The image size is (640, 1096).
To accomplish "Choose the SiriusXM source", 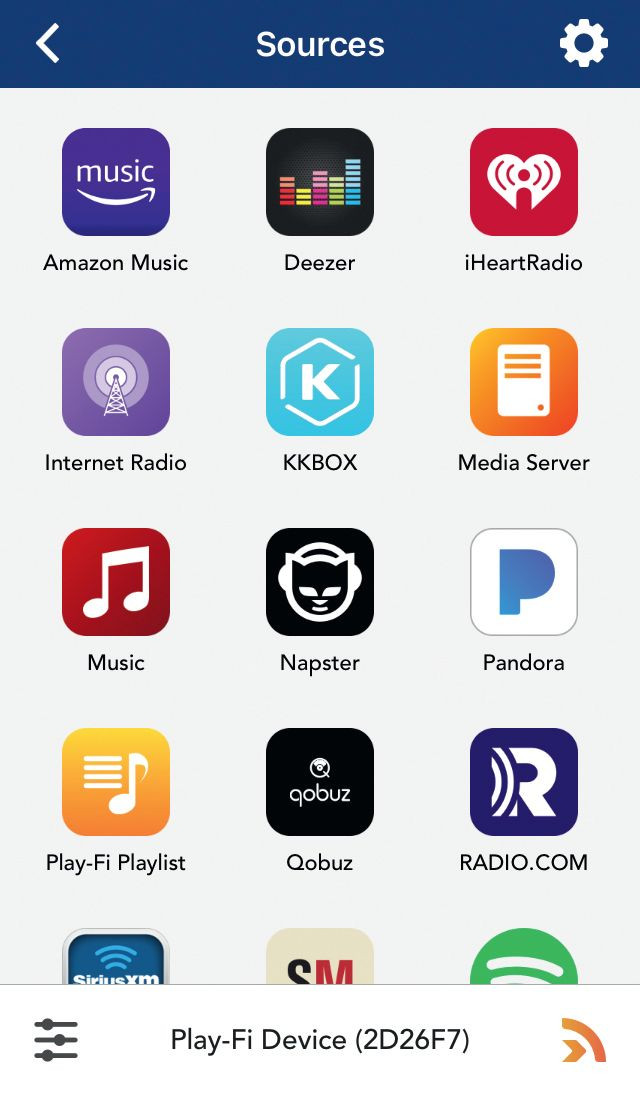I will point(116,958).
